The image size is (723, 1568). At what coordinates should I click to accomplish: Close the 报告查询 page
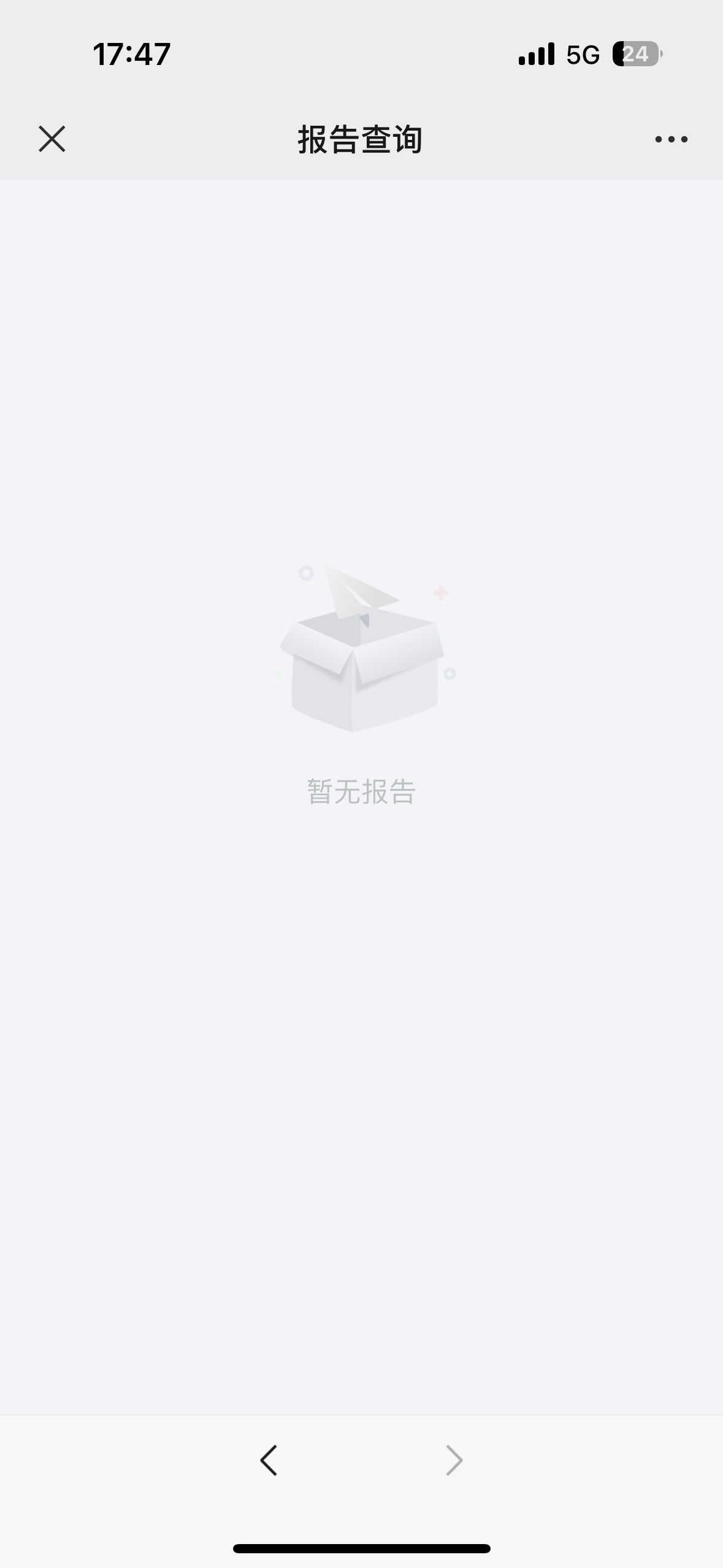point(52,139)
